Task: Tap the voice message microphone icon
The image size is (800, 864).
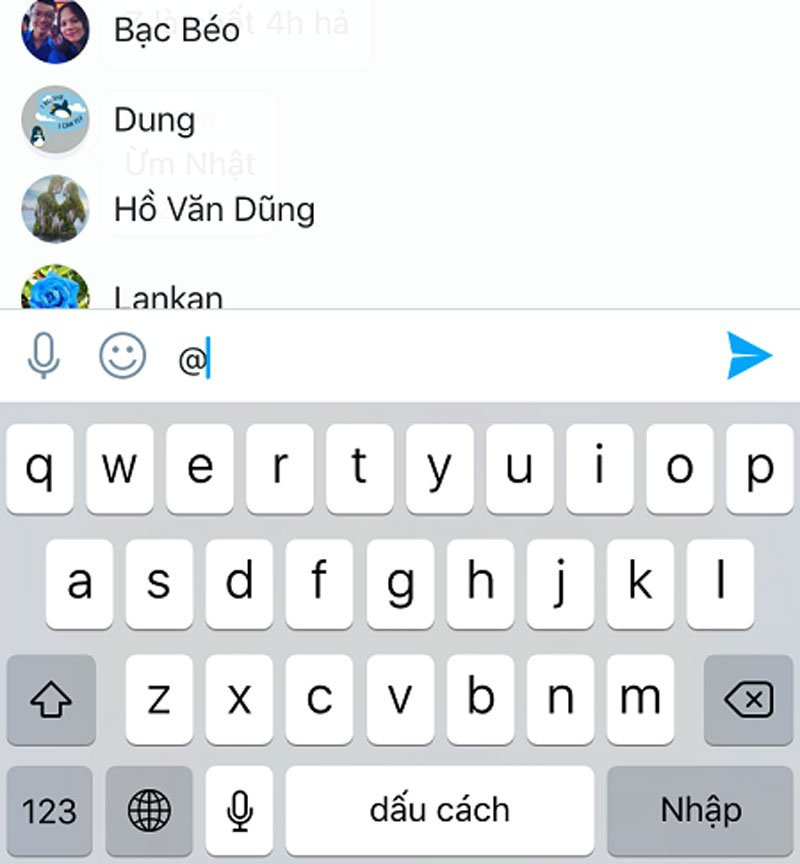Action: pyautogui.click(x=44, y=355)
